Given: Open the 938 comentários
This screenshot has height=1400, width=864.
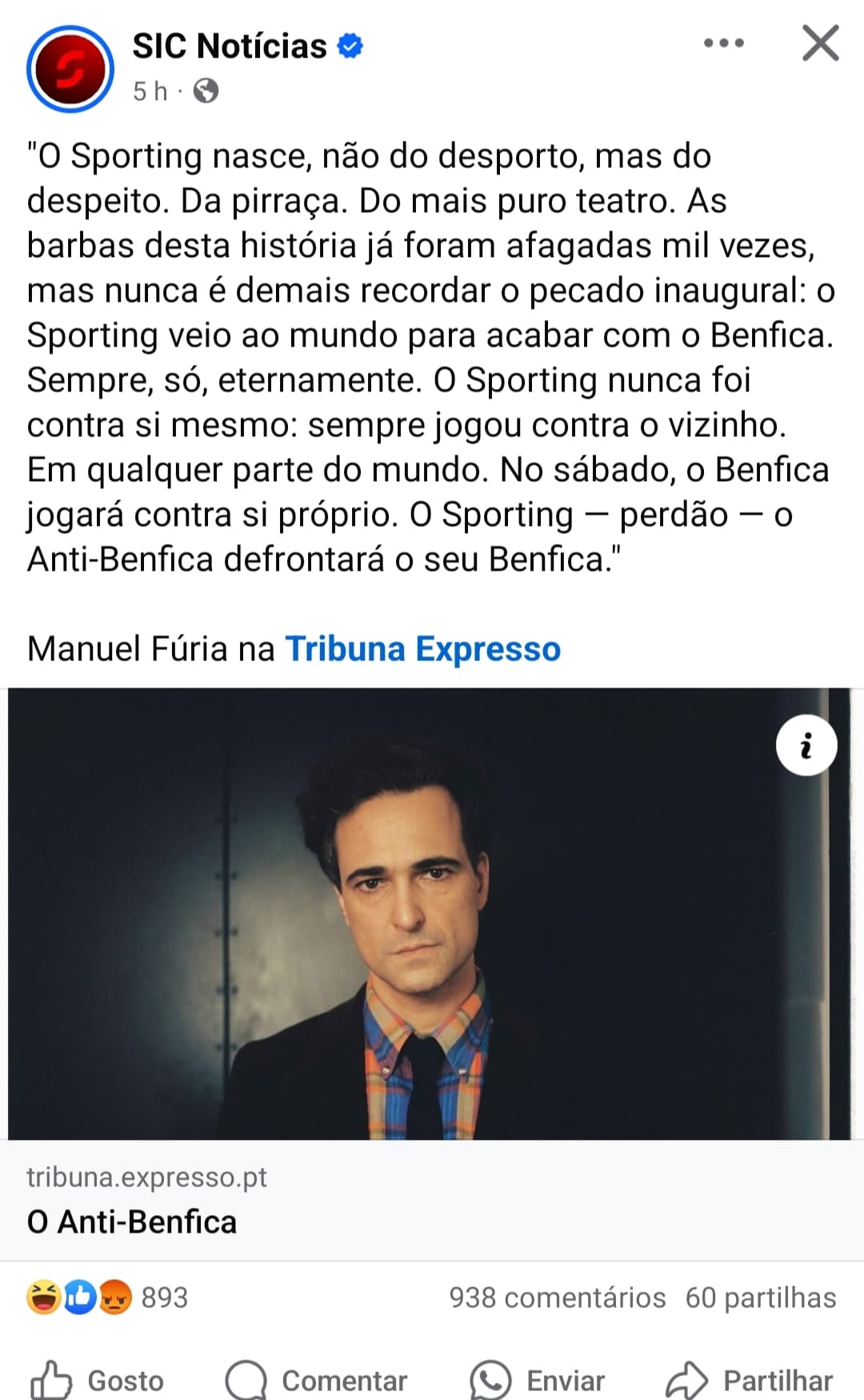Looking at the screenshot, I should [x=557, y=1298].
